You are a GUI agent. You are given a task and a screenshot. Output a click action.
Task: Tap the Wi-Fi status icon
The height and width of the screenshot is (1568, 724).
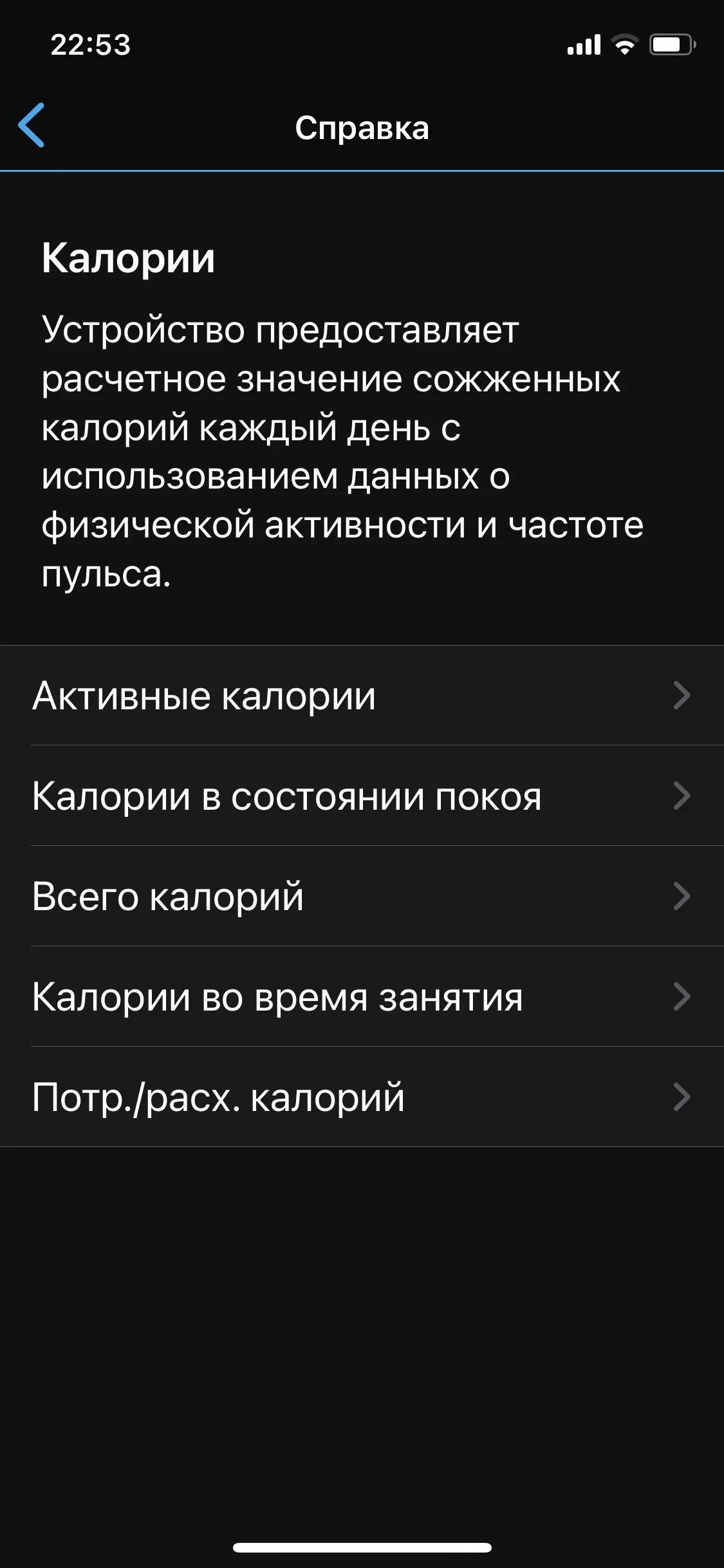(x=625, y=44)
